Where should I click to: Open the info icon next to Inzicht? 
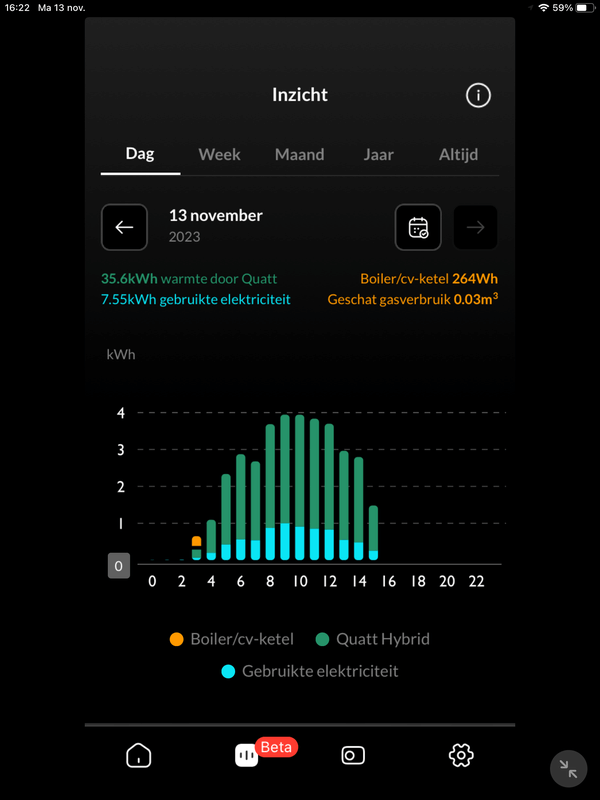(479, 95)
